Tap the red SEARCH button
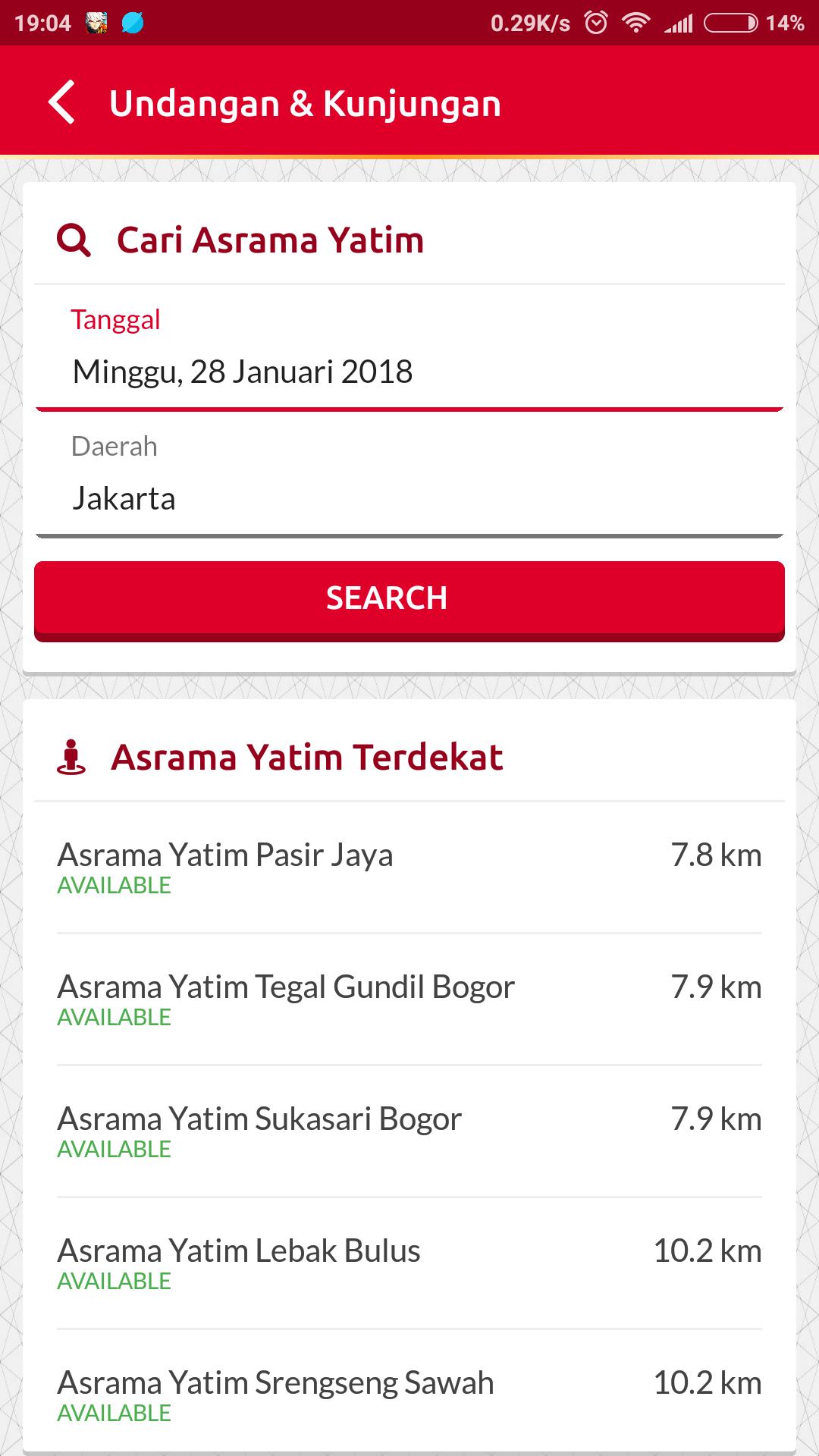The width and height of the screenshot is (819, 1456). (x=409, y=601)
